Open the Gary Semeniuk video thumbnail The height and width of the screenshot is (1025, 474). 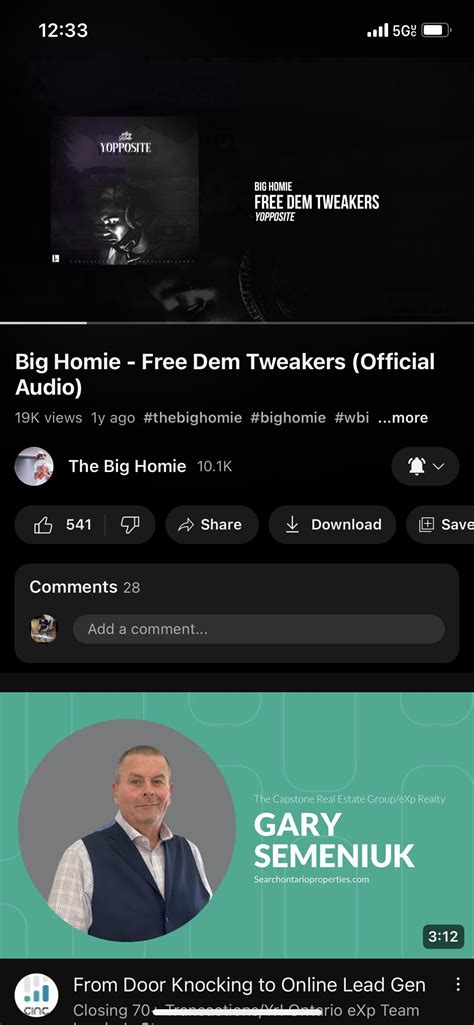[237, 825]
